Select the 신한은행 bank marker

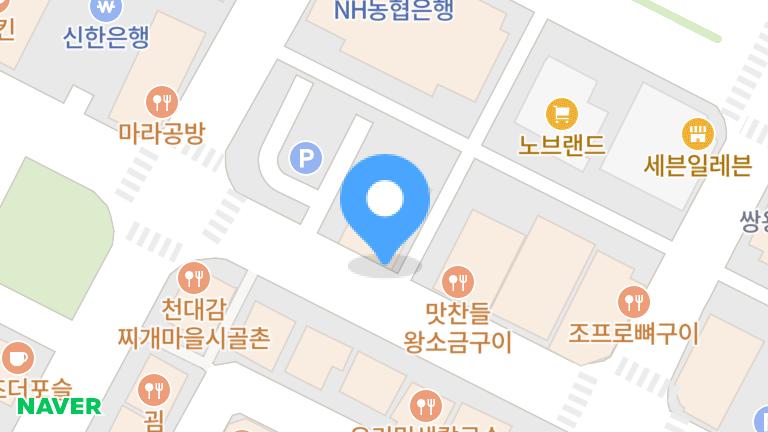tap(106, 9)
